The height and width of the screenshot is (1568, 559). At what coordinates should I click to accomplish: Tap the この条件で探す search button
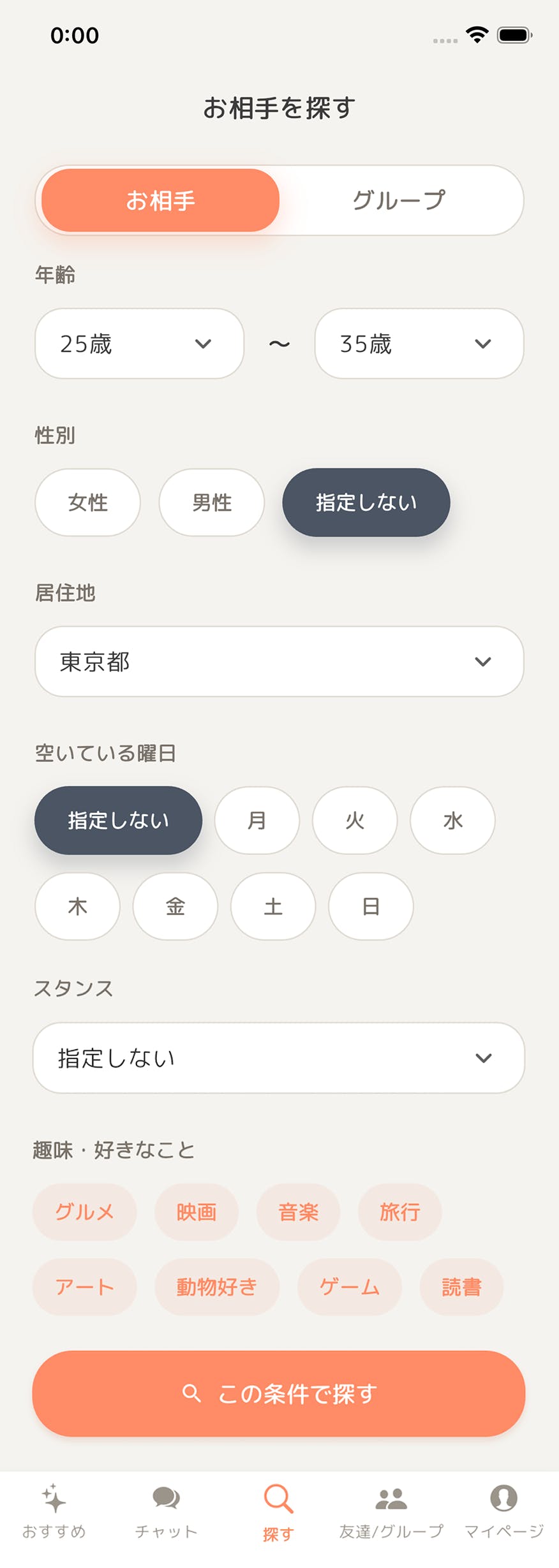(x=279, y=1394)
